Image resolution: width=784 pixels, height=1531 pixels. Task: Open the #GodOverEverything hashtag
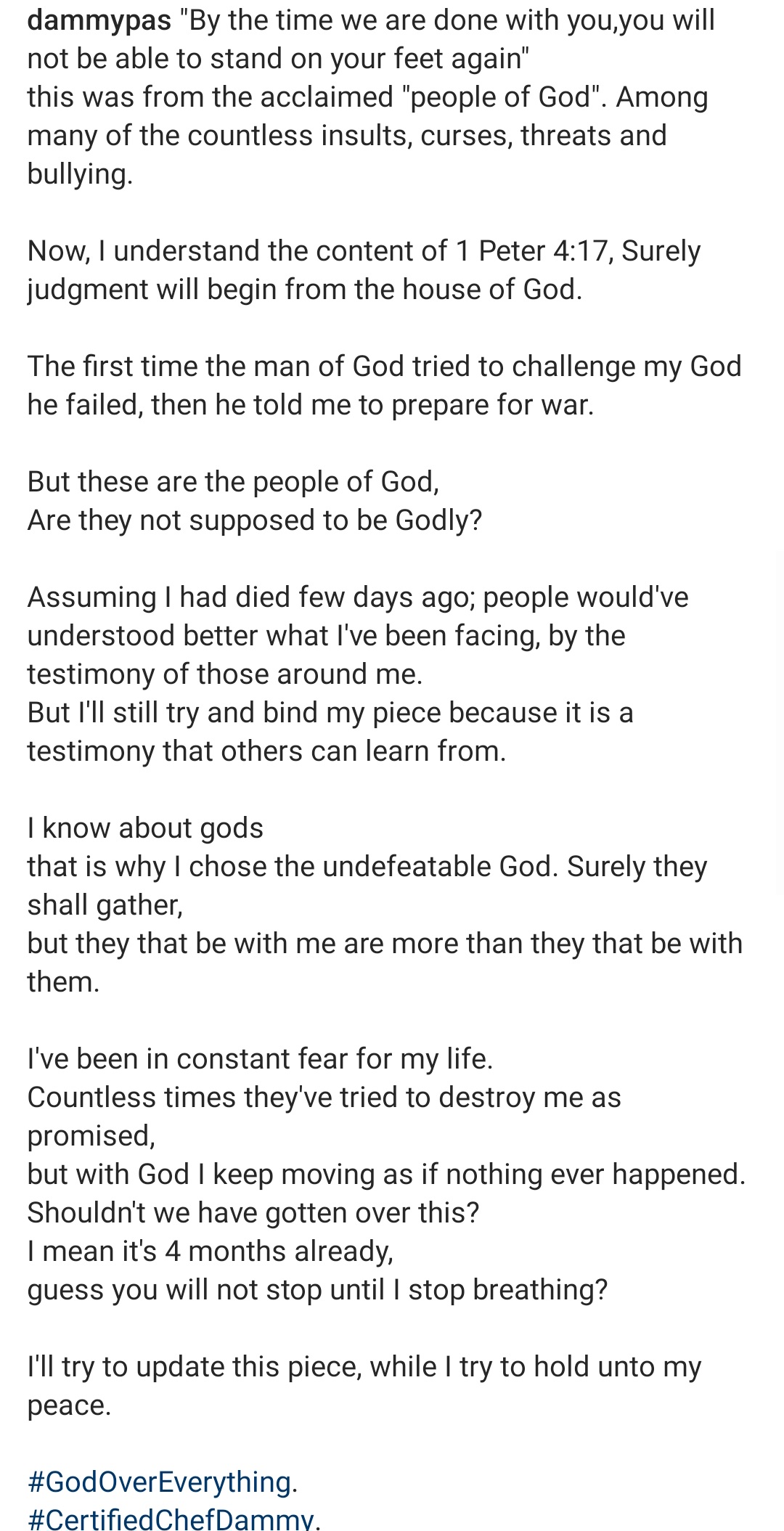pyautogui.click(x=159, y=1482)
